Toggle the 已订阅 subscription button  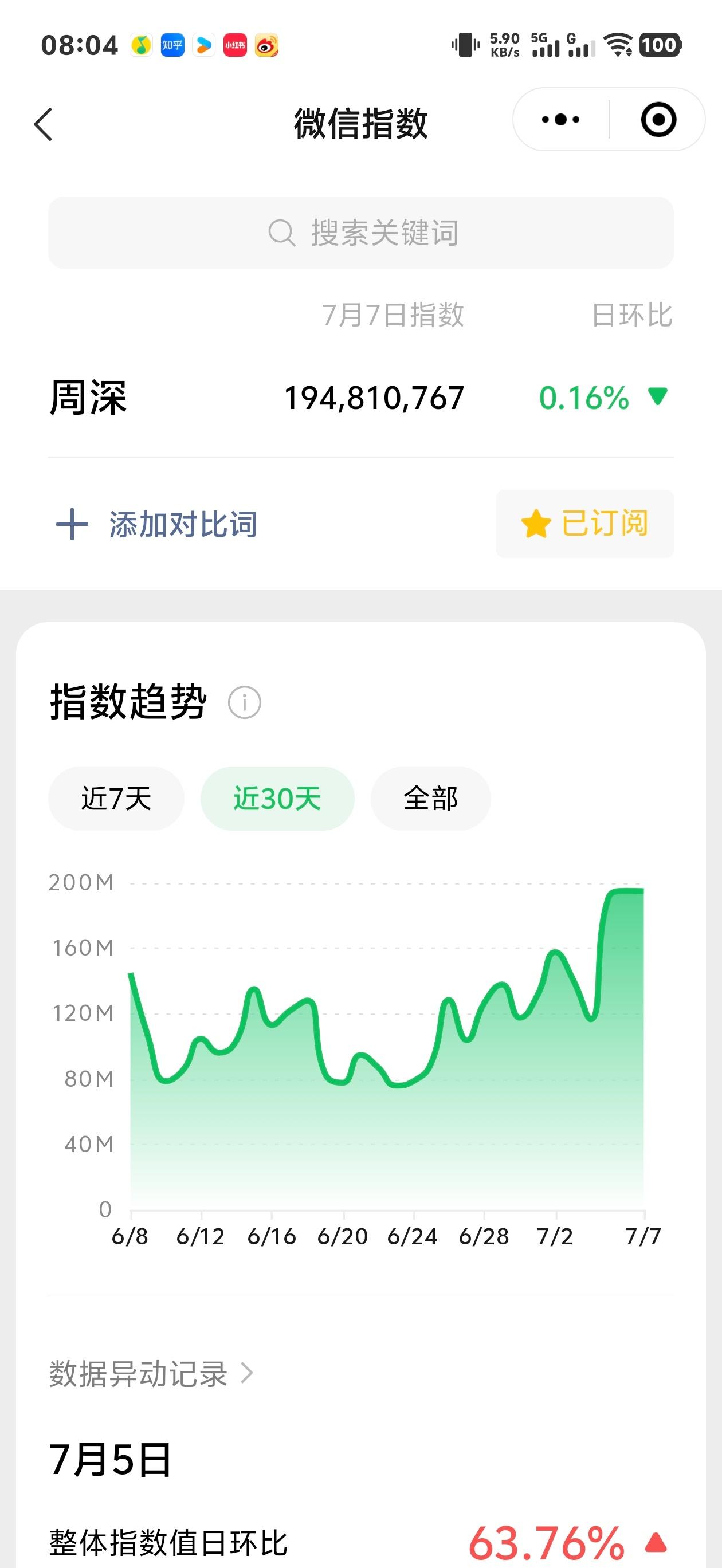[x=584, y=524]
